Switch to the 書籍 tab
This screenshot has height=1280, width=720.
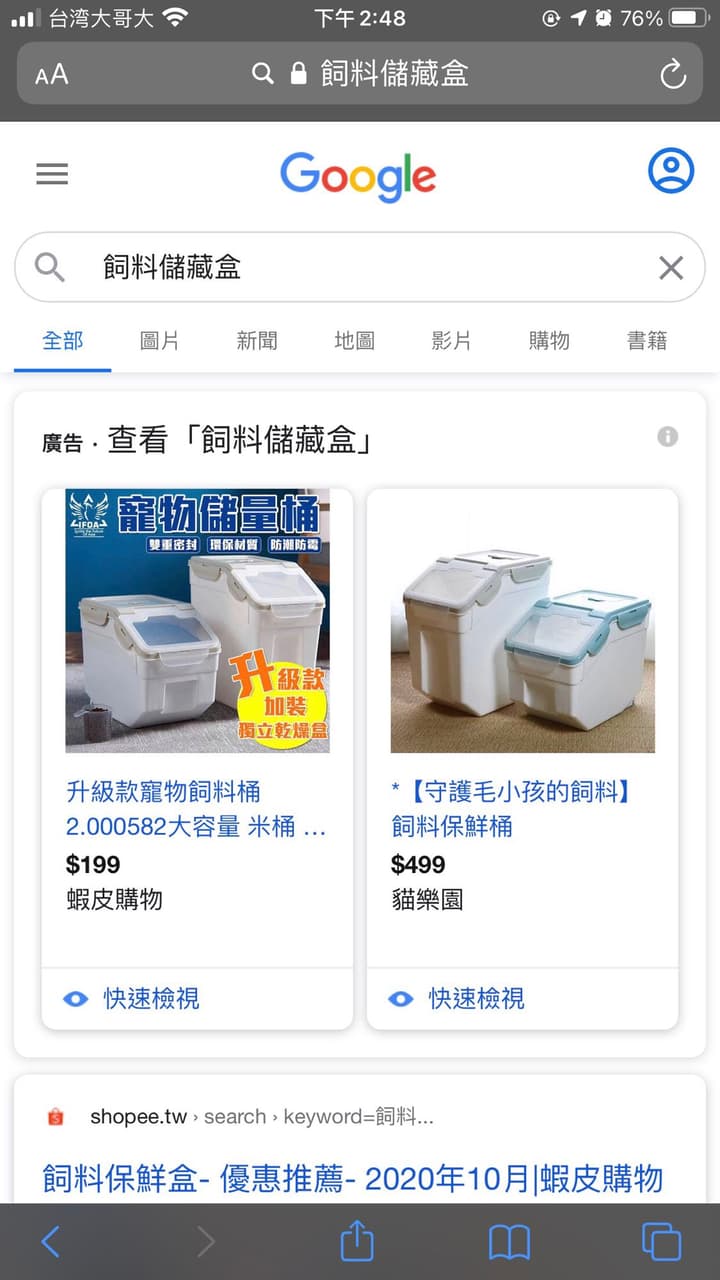pos(647,341)
